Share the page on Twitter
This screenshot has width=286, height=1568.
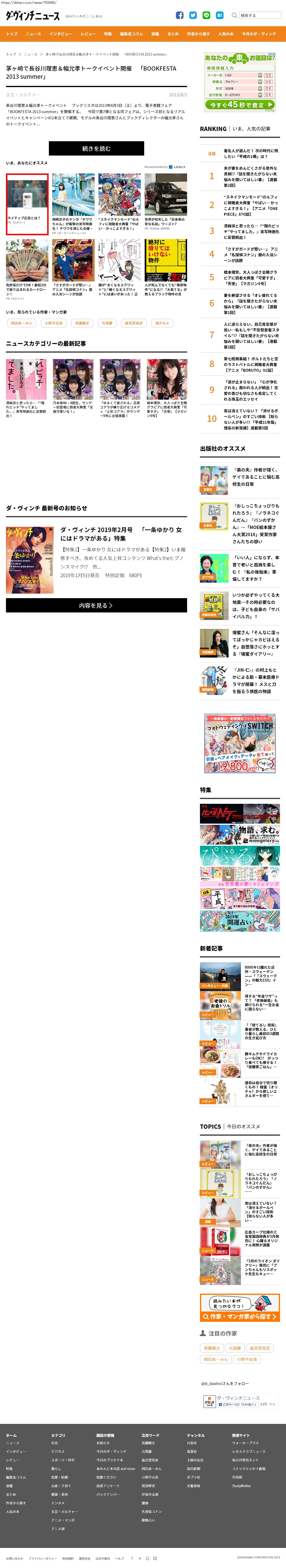click(x=193, y=15)
